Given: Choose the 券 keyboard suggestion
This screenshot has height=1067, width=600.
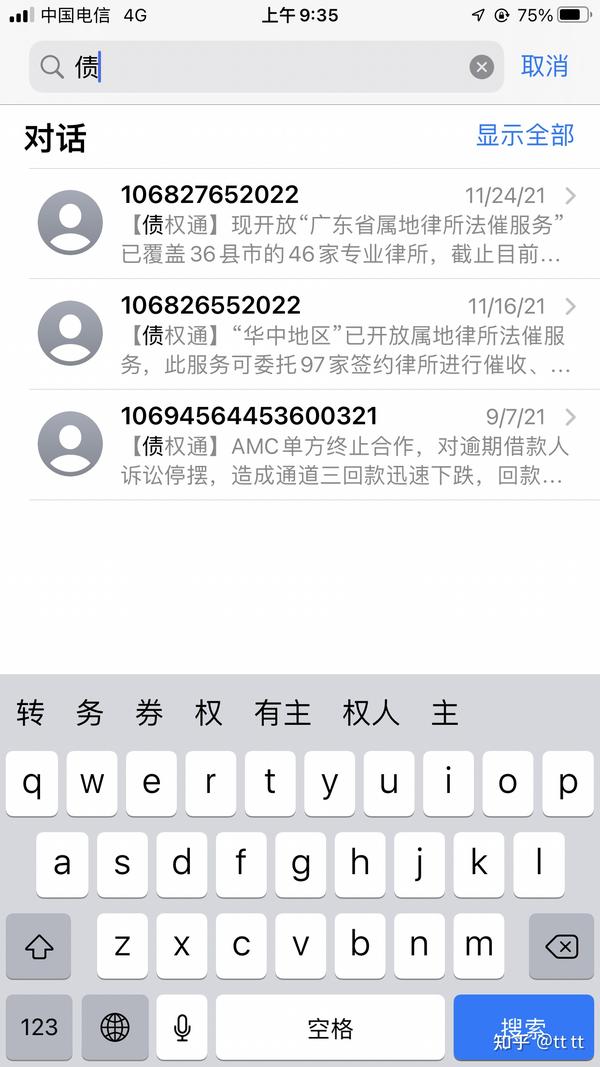Looking at the screenshot, I should click(x=150, y=713).
